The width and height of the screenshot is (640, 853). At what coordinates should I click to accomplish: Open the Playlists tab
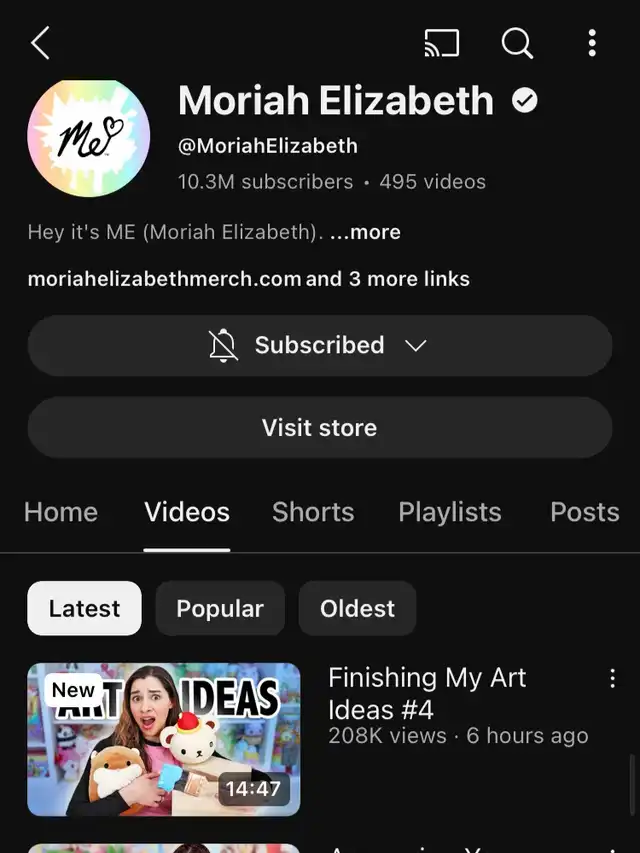[x=450, y=512]
